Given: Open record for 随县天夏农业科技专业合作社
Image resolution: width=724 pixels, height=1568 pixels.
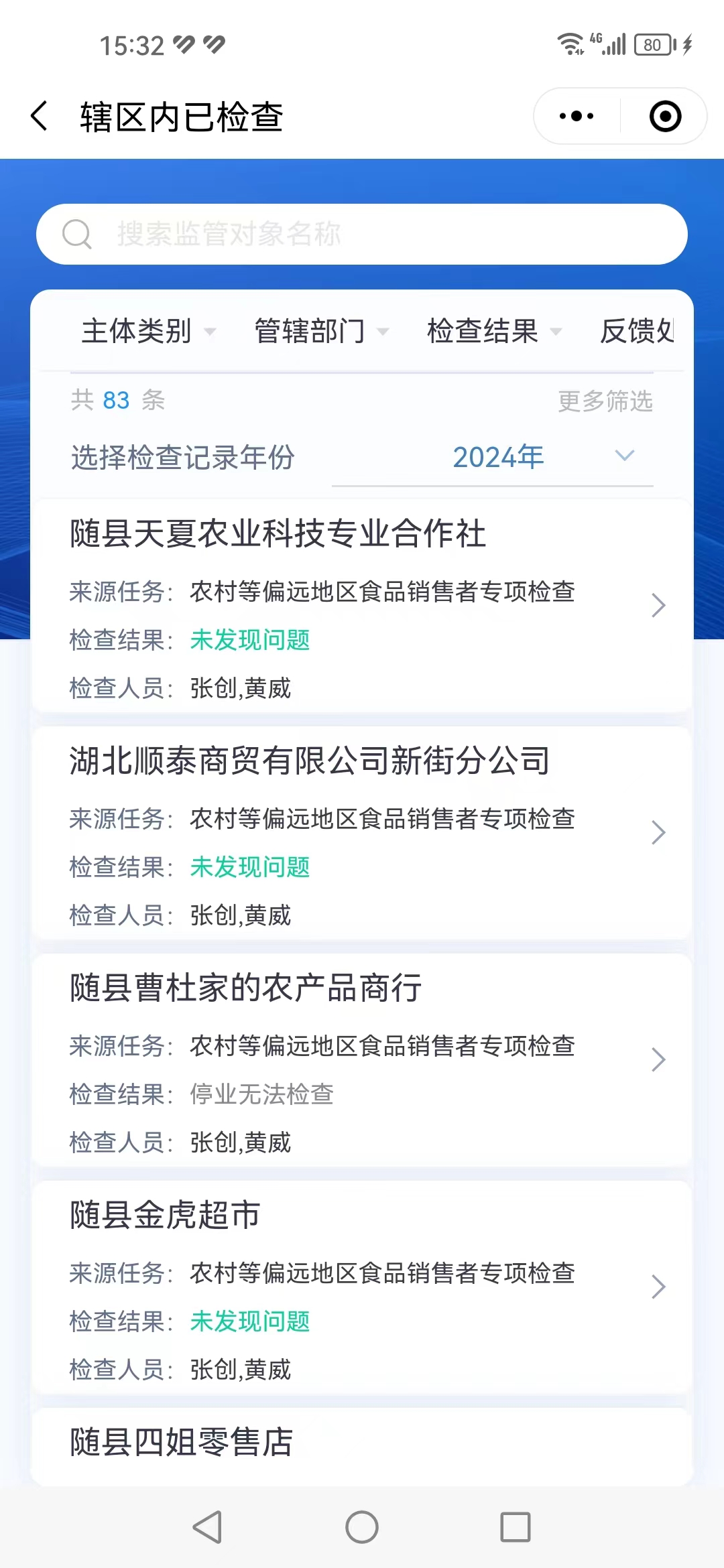Looking at the screenshot, I should click(362, 605).
